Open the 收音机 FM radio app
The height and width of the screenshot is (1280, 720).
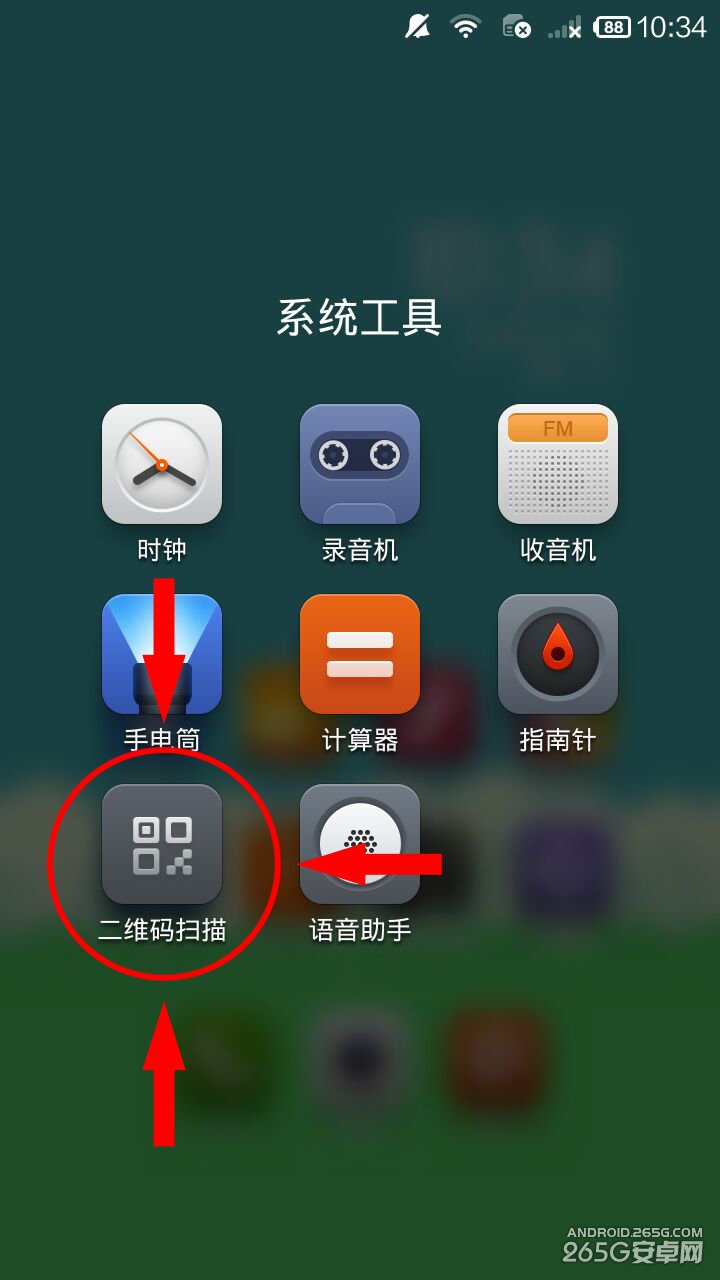[558, 464]
